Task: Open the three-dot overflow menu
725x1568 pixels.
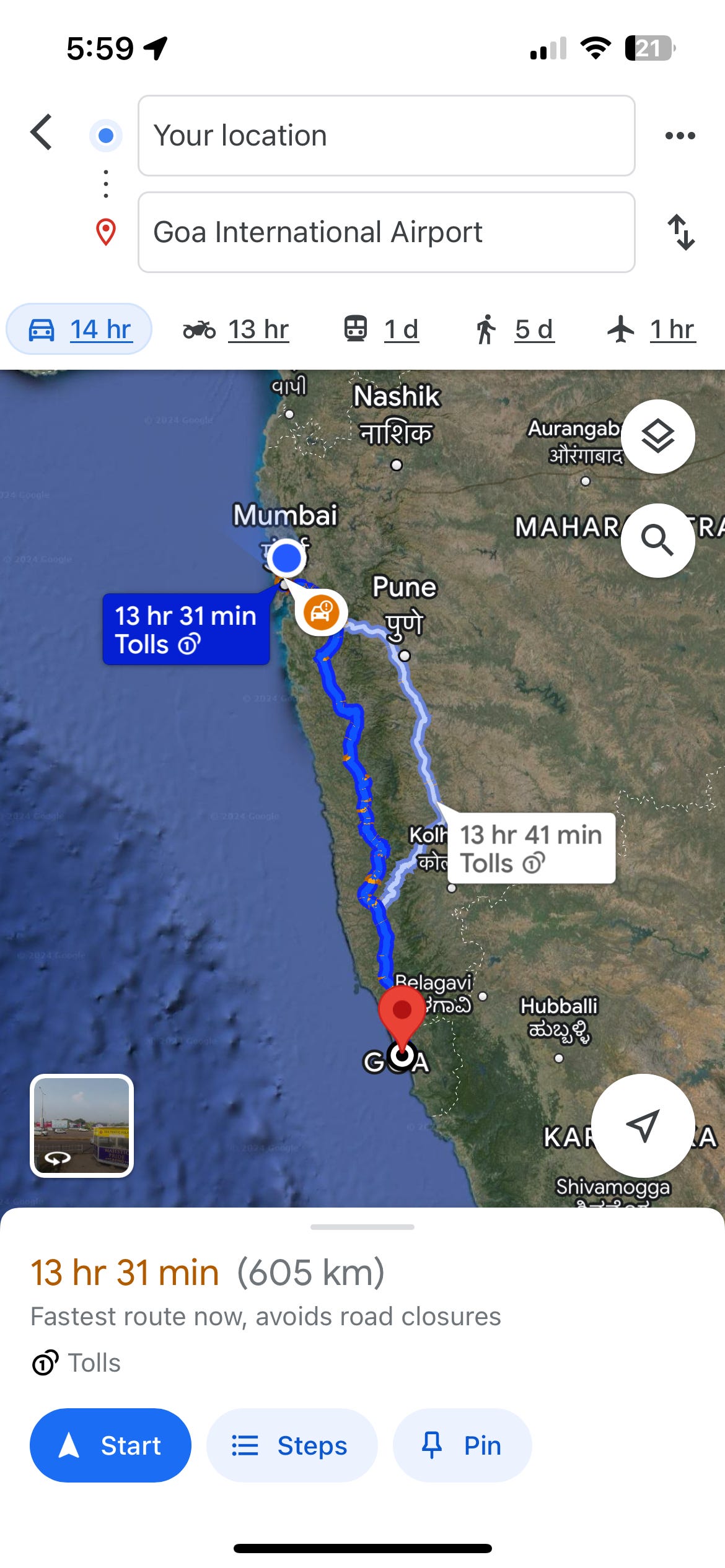Action: (680, 136)
